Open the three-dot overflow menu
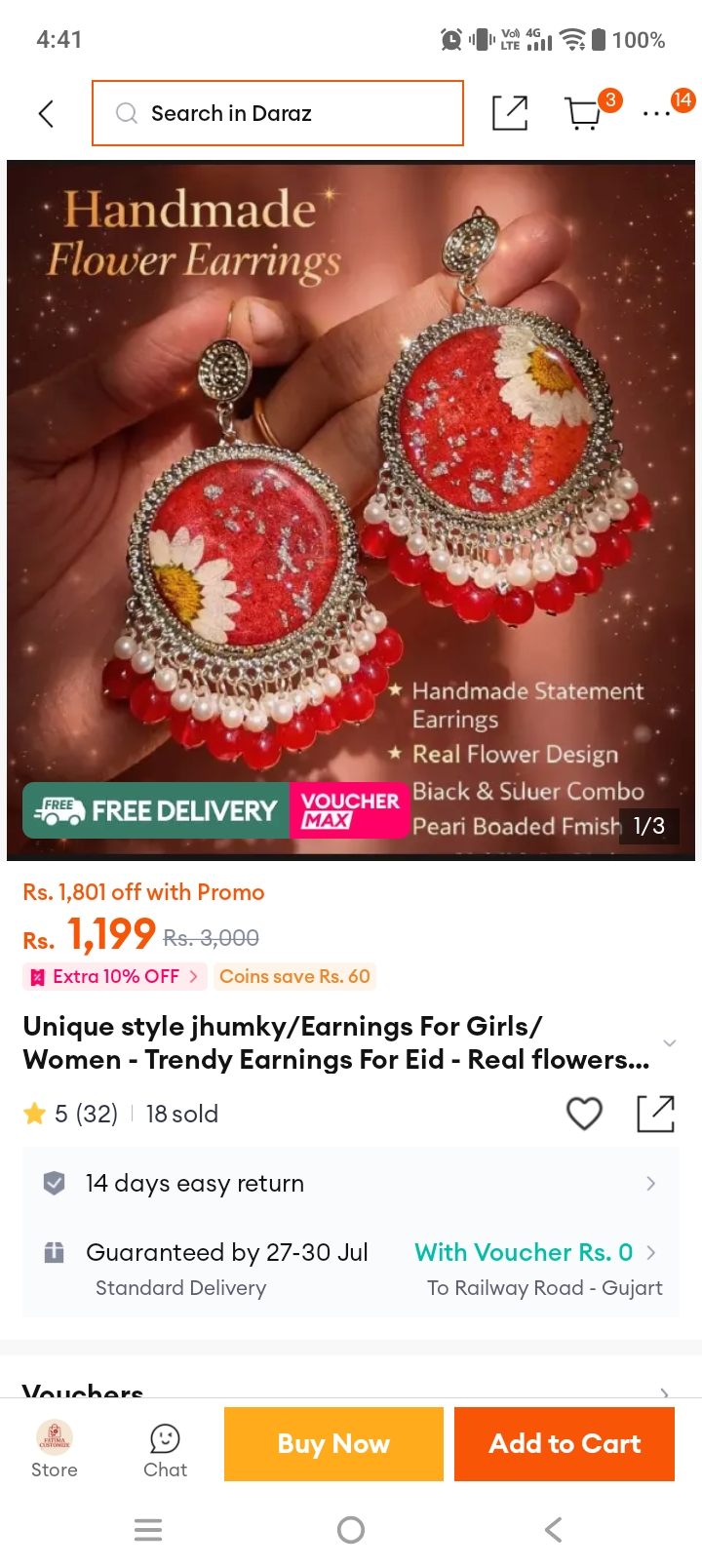 point(656,114)
